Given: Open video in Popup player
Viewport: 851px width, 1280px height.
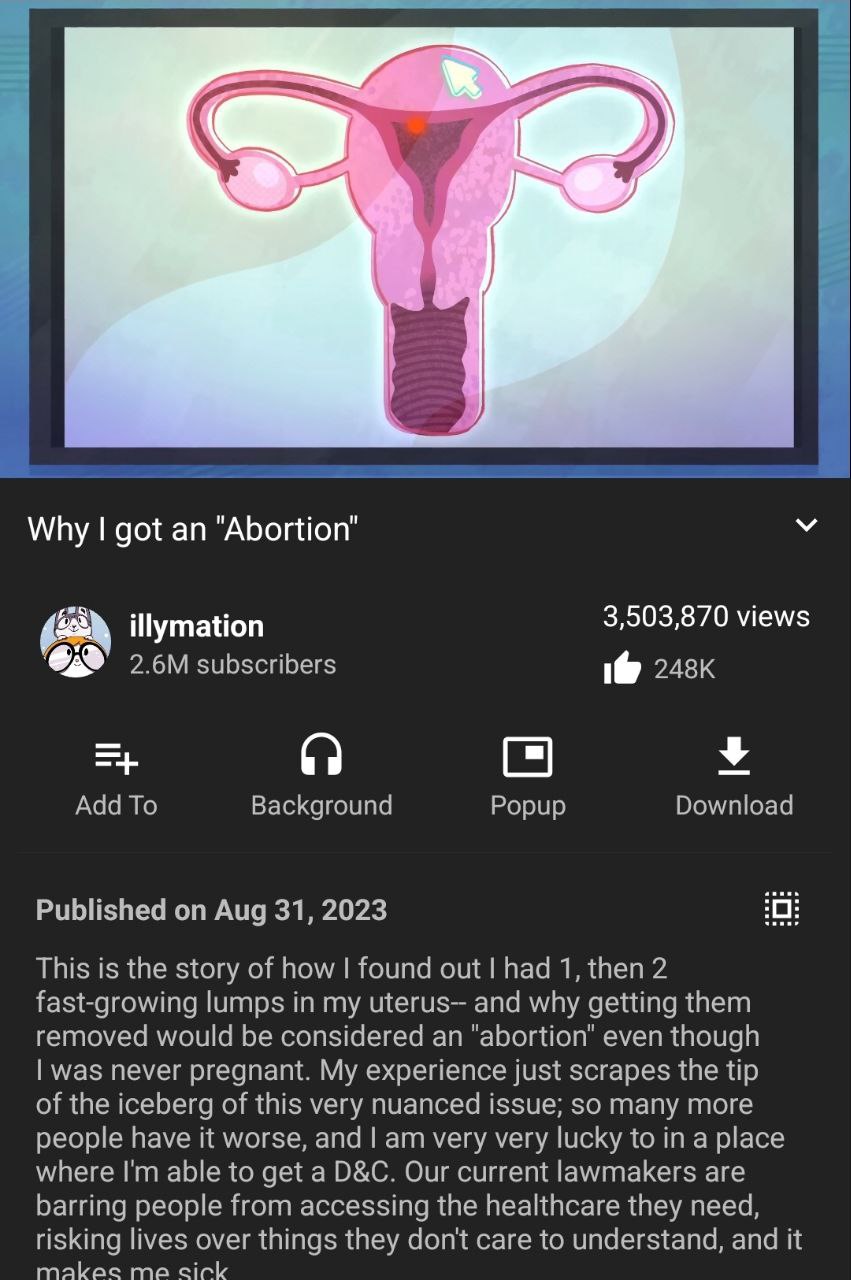Looking at the screenshot, I should 527,777.
